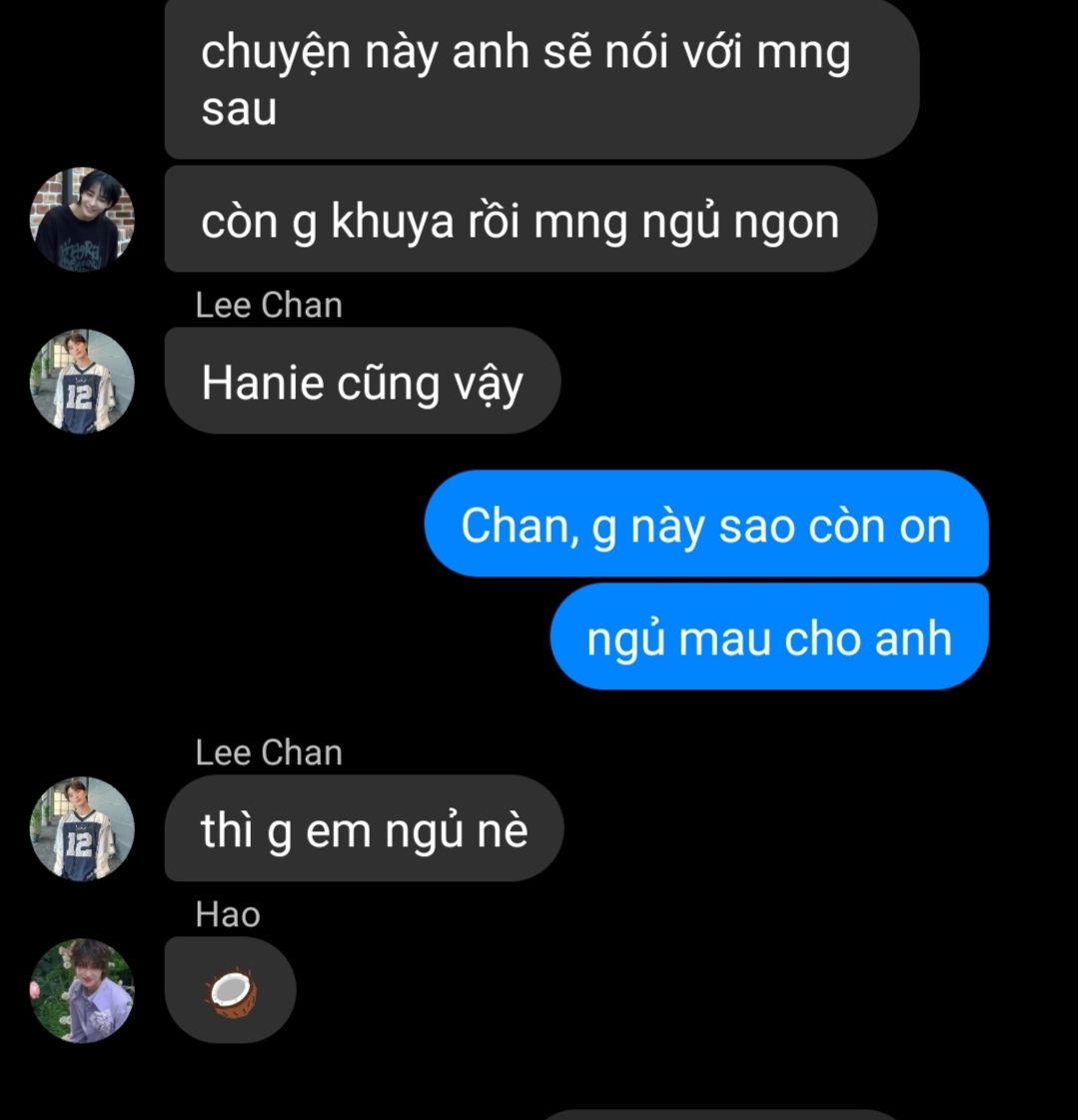
Task: Open Lee Chan's avatar beside "thì g em ngủ nè"
Action: (82, 828)
